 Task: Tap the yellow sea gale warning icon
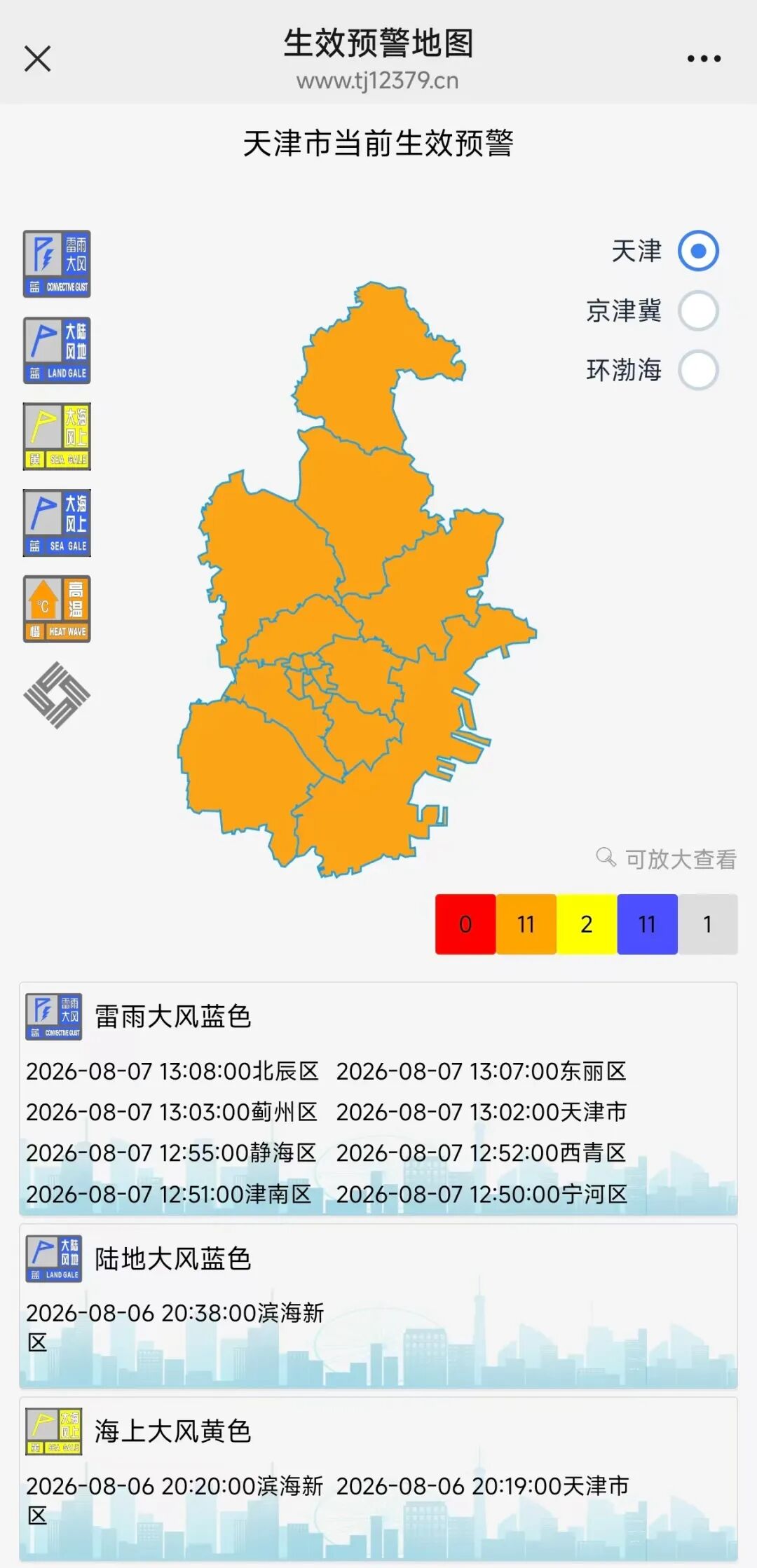click(x=57, y=436)
